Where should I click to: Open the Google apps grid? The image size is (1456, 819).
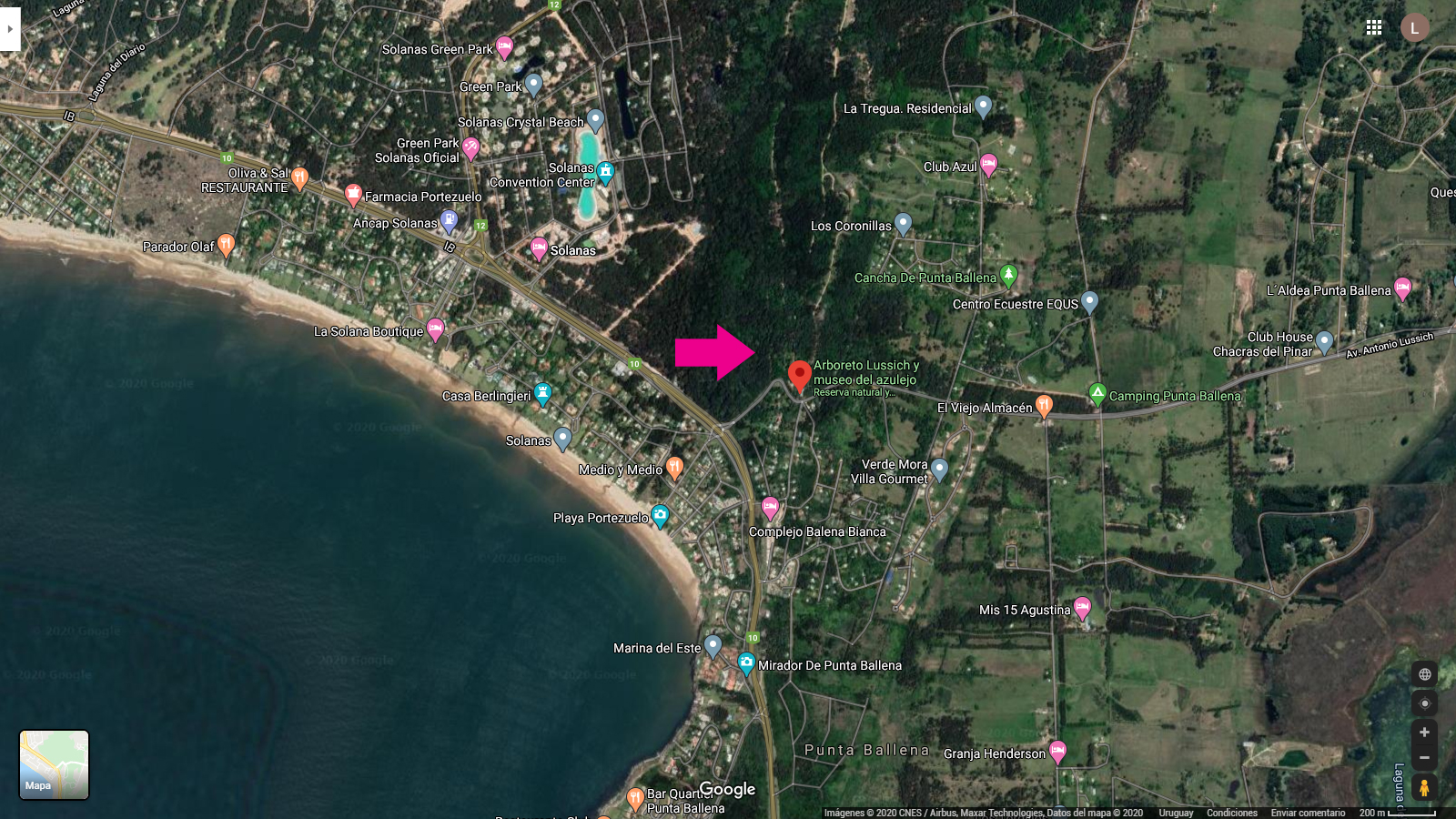click(x=1374, y=27)
